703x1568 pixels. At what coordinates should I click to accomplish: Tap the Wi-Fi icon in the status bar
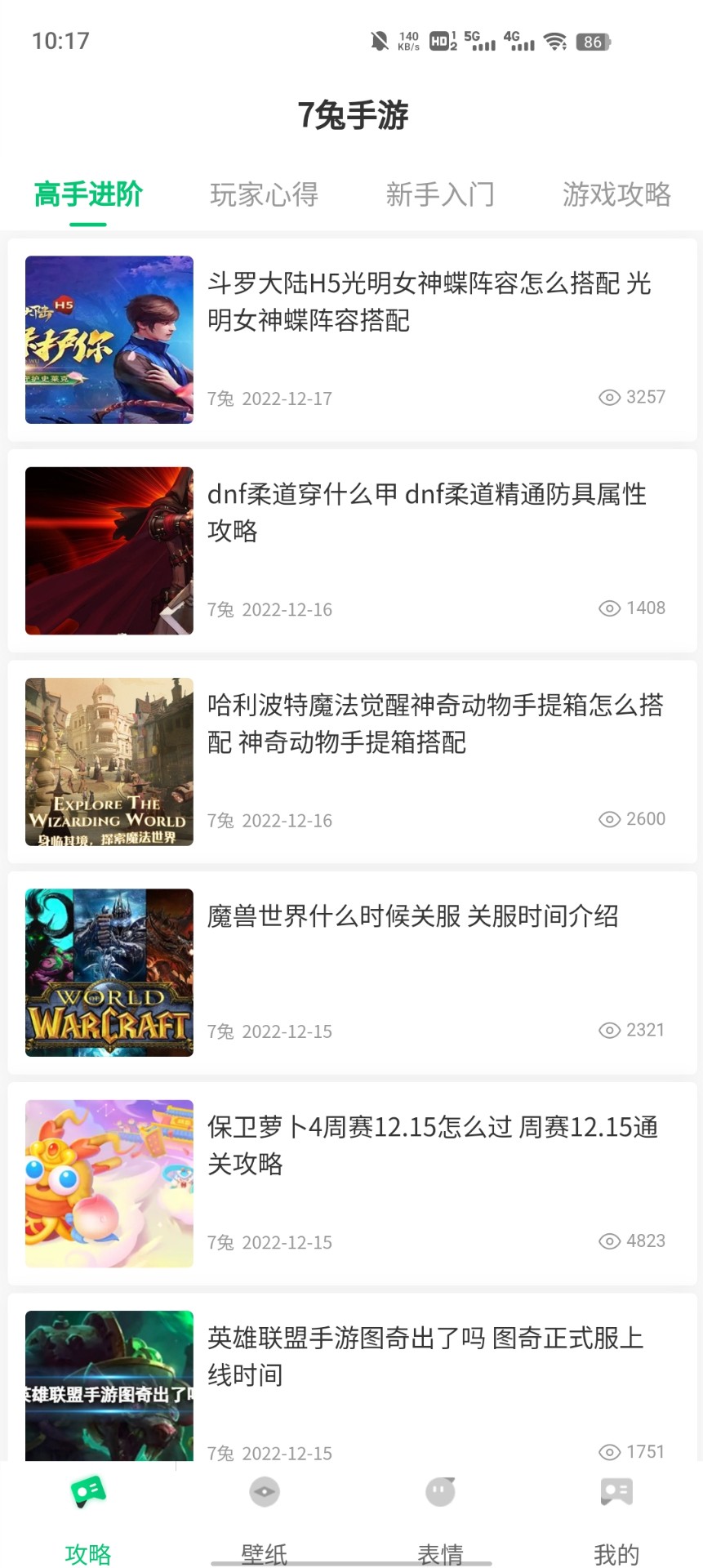(x=556, y=39)
